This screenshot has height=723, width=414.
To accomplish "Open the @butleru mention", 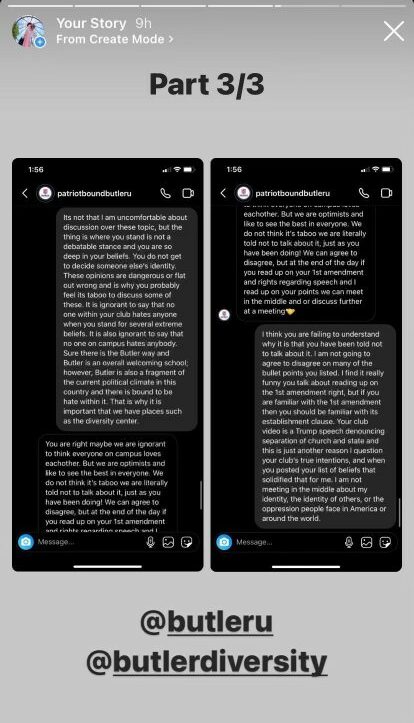I will point(207,622).
